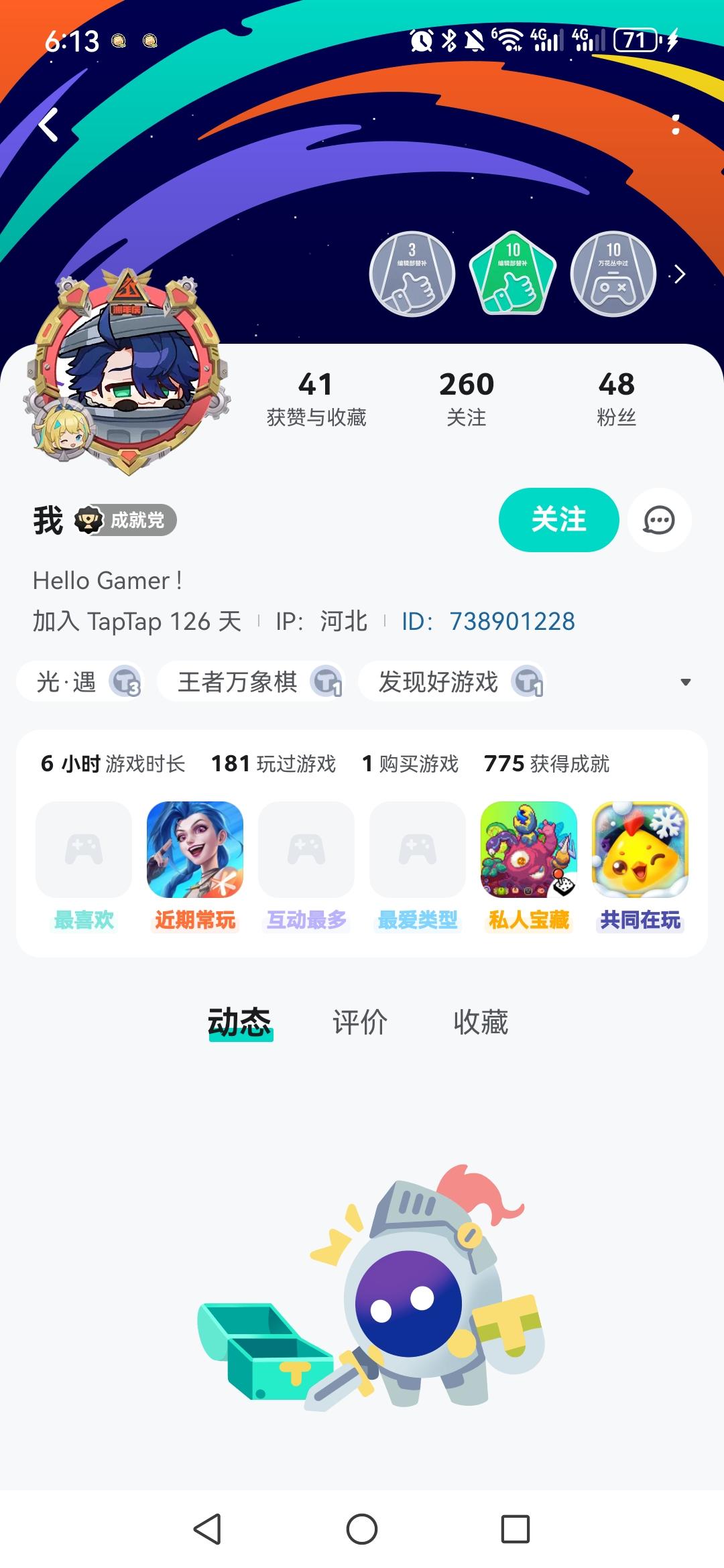
Task: View the 260 关注 following list
Action: coord(467,398)
